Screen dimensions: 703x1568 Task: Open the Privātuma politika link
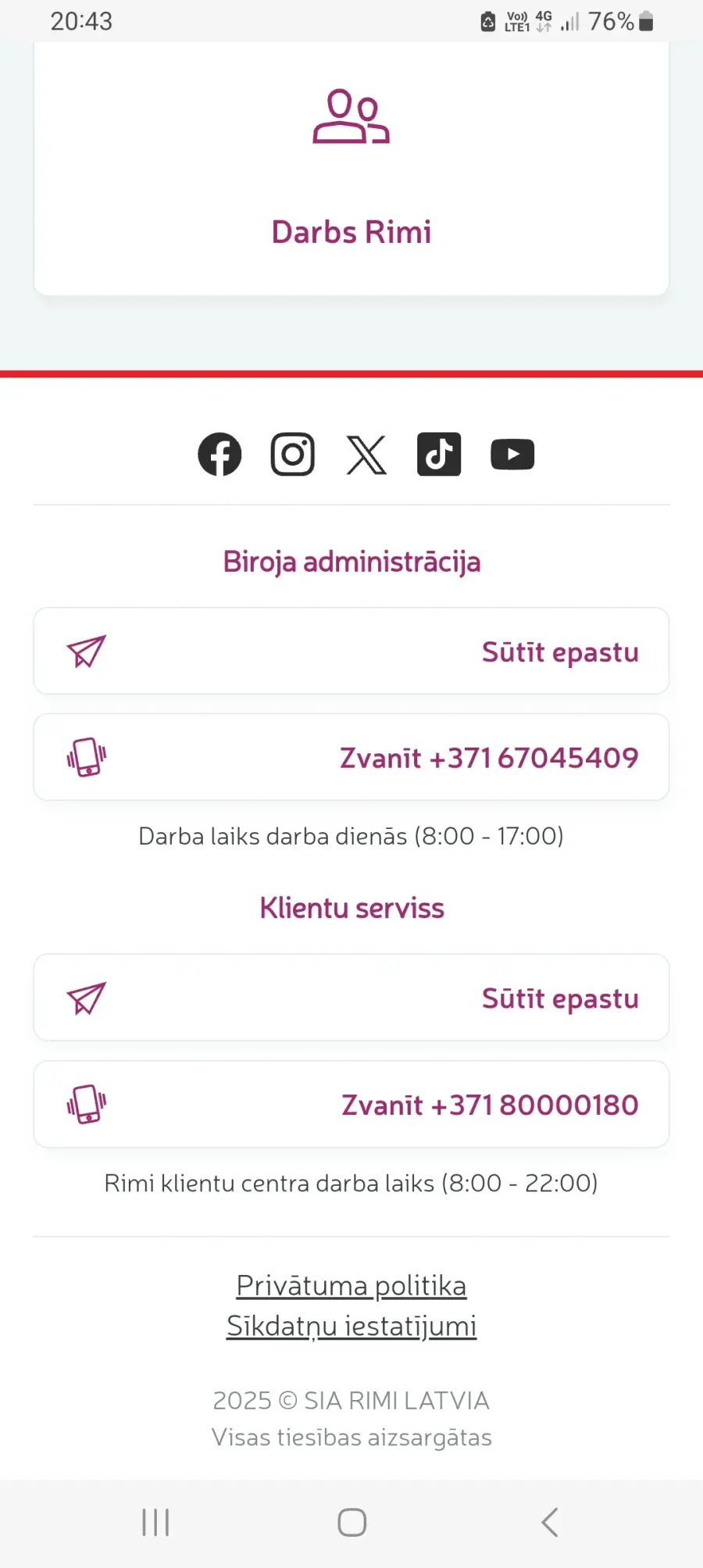(351, 1285)
